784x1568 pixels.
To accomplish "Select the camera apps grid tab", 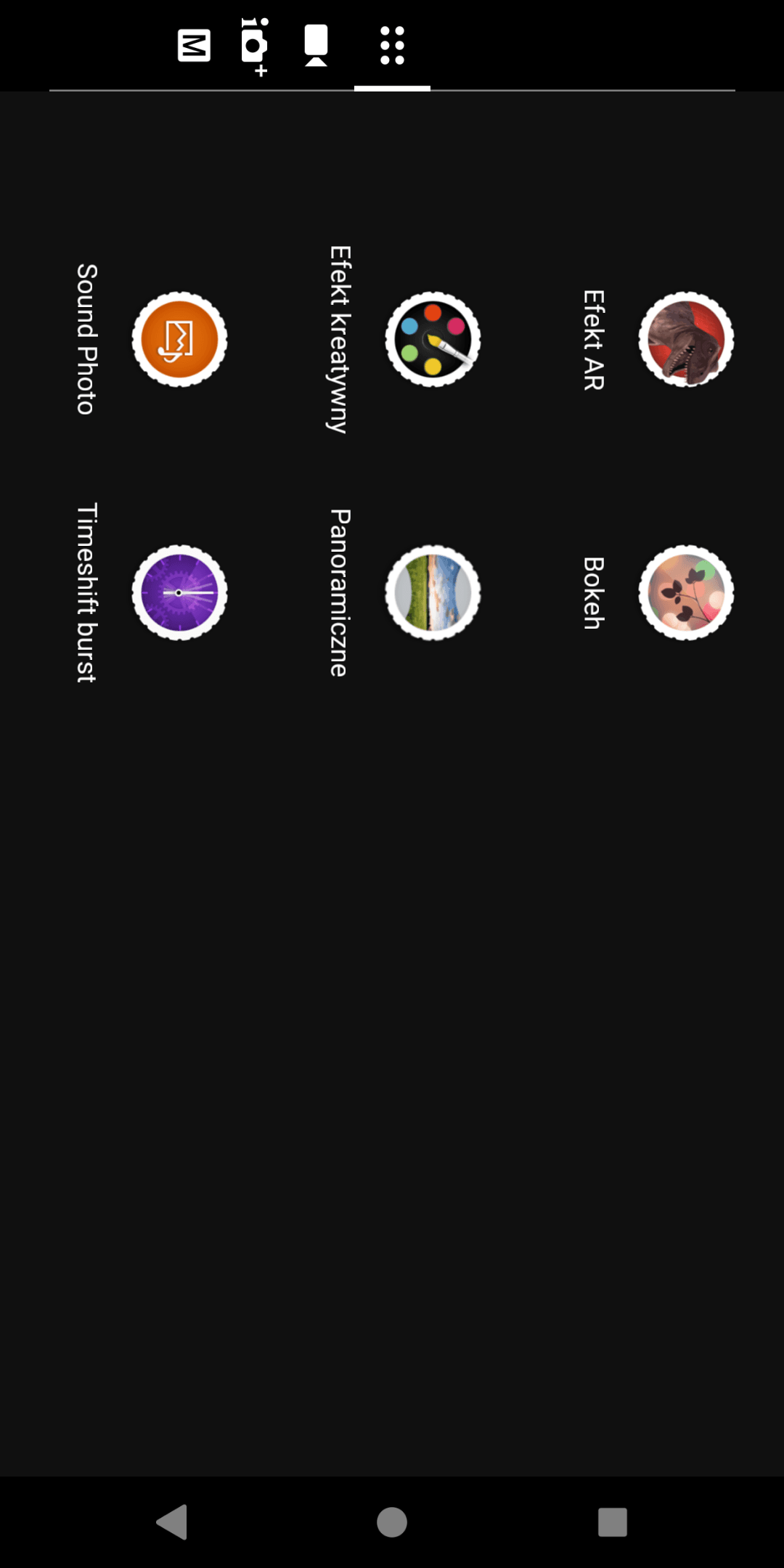I will (x=392, y=46).
